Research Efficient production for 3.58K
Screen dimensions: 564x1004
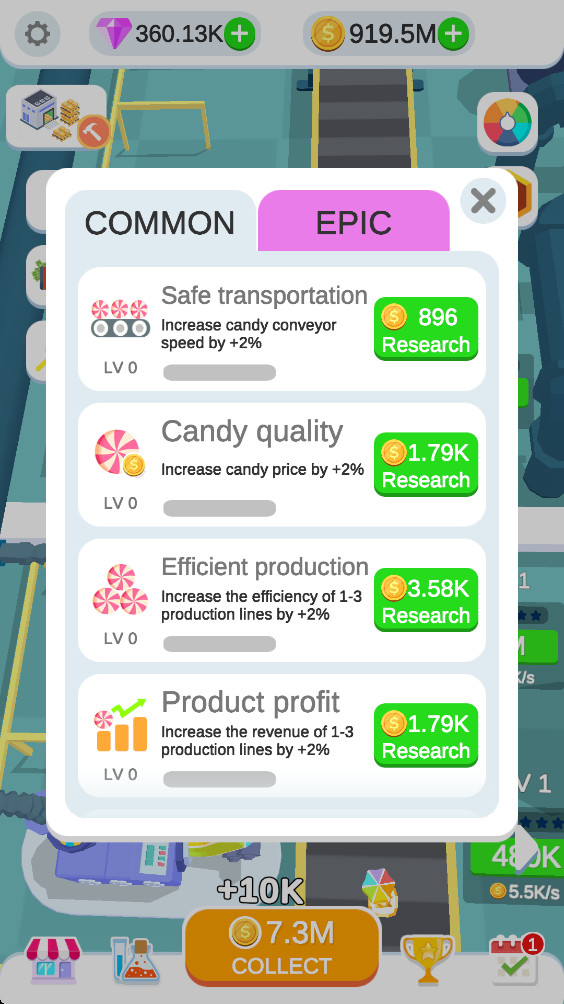(426, 601)
